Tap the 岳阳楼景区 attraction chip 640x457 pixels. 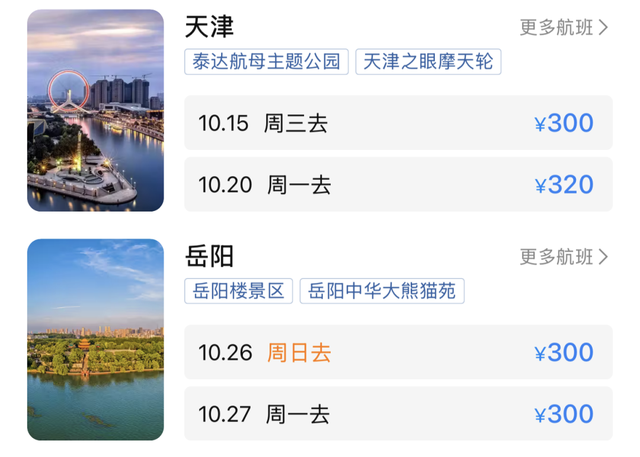[239, 292]
